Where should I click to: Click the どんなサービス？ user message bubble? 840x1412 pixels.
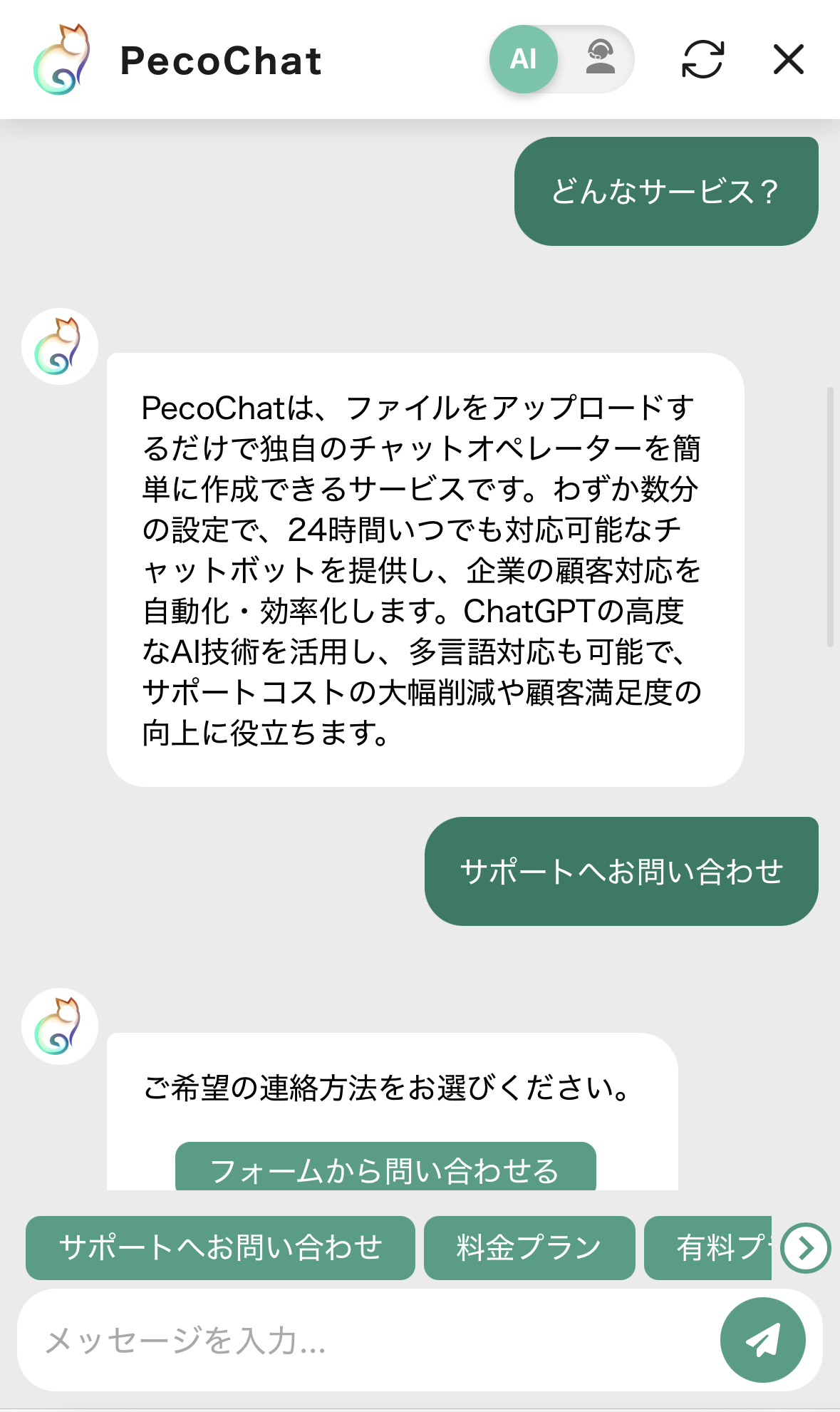[x=665, y=191]
